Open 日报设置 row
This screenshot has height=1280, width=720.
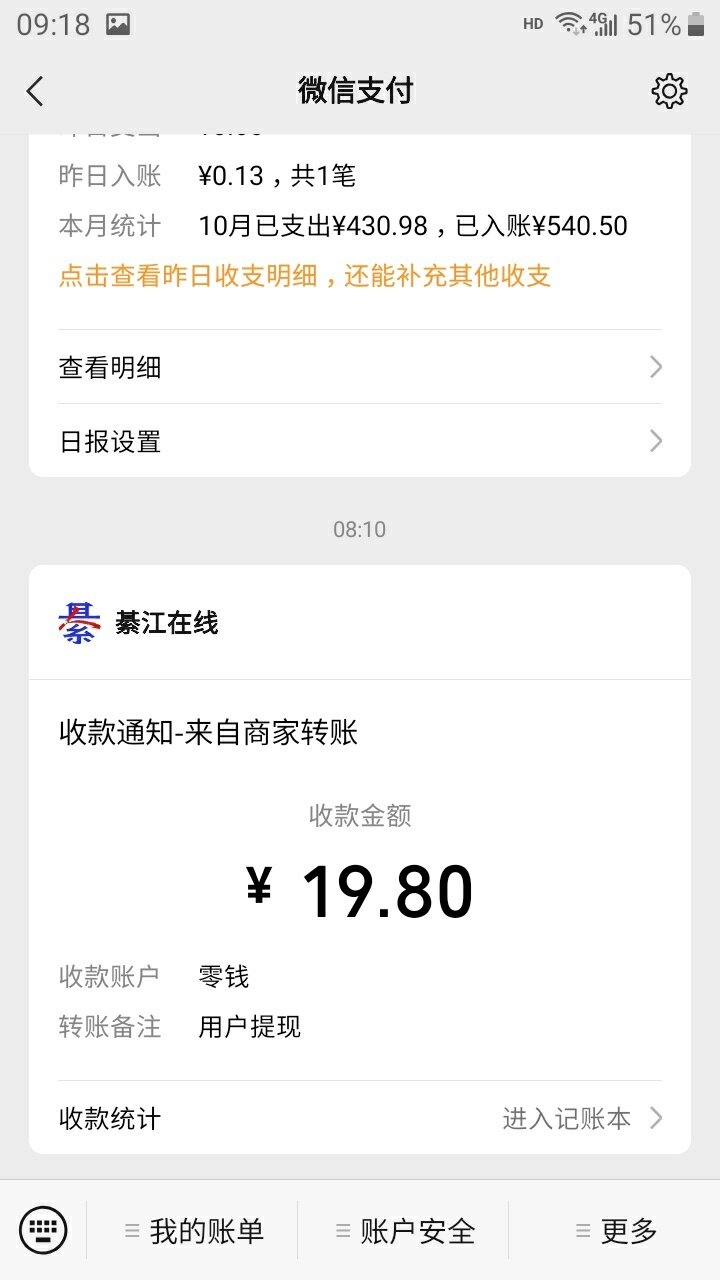[360, 441]
